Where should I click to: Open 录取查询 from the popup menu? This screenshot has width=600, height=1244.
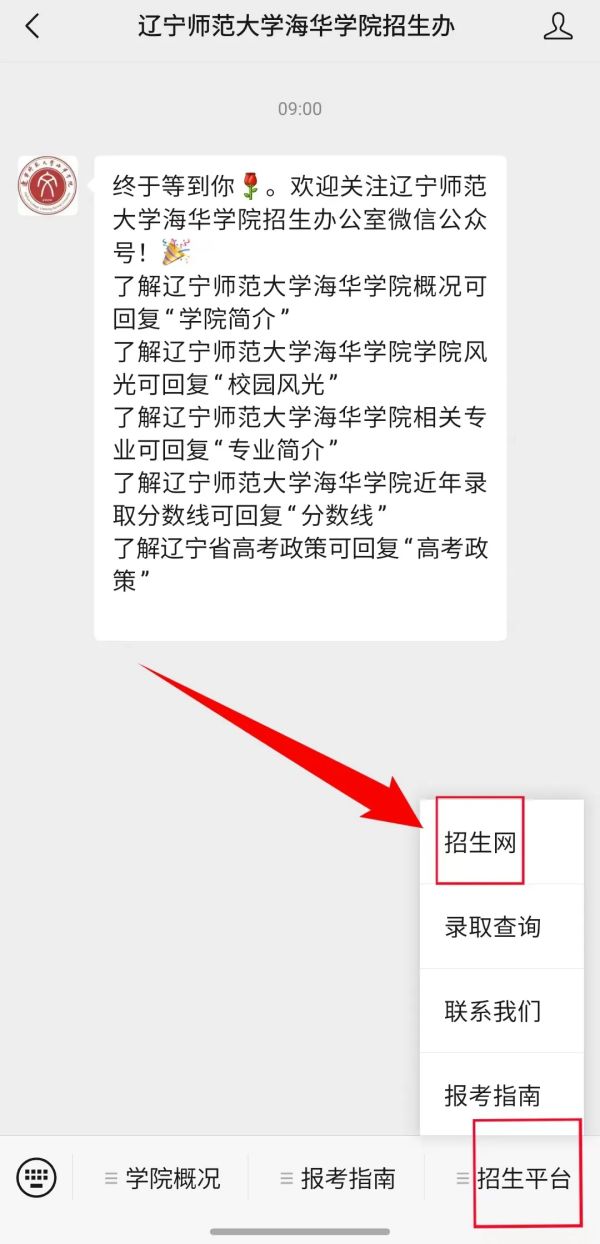[x=493, y=927]
